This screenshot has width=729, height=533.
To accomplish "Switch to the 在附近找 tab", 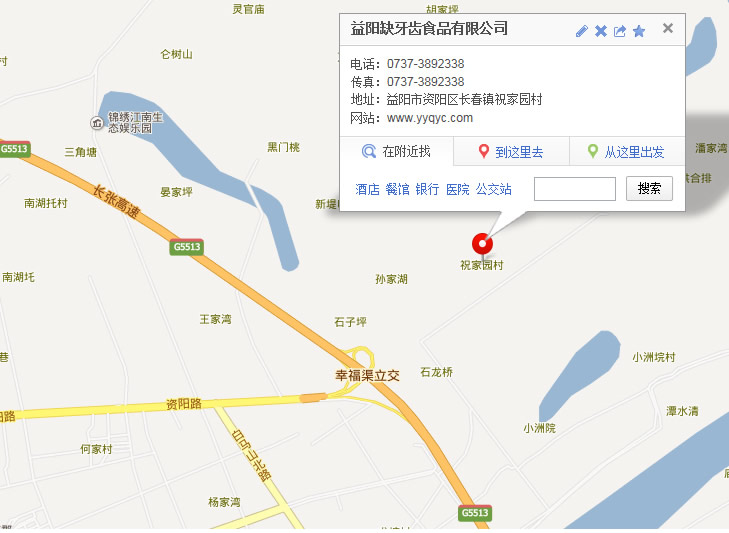I will [397, 152].
